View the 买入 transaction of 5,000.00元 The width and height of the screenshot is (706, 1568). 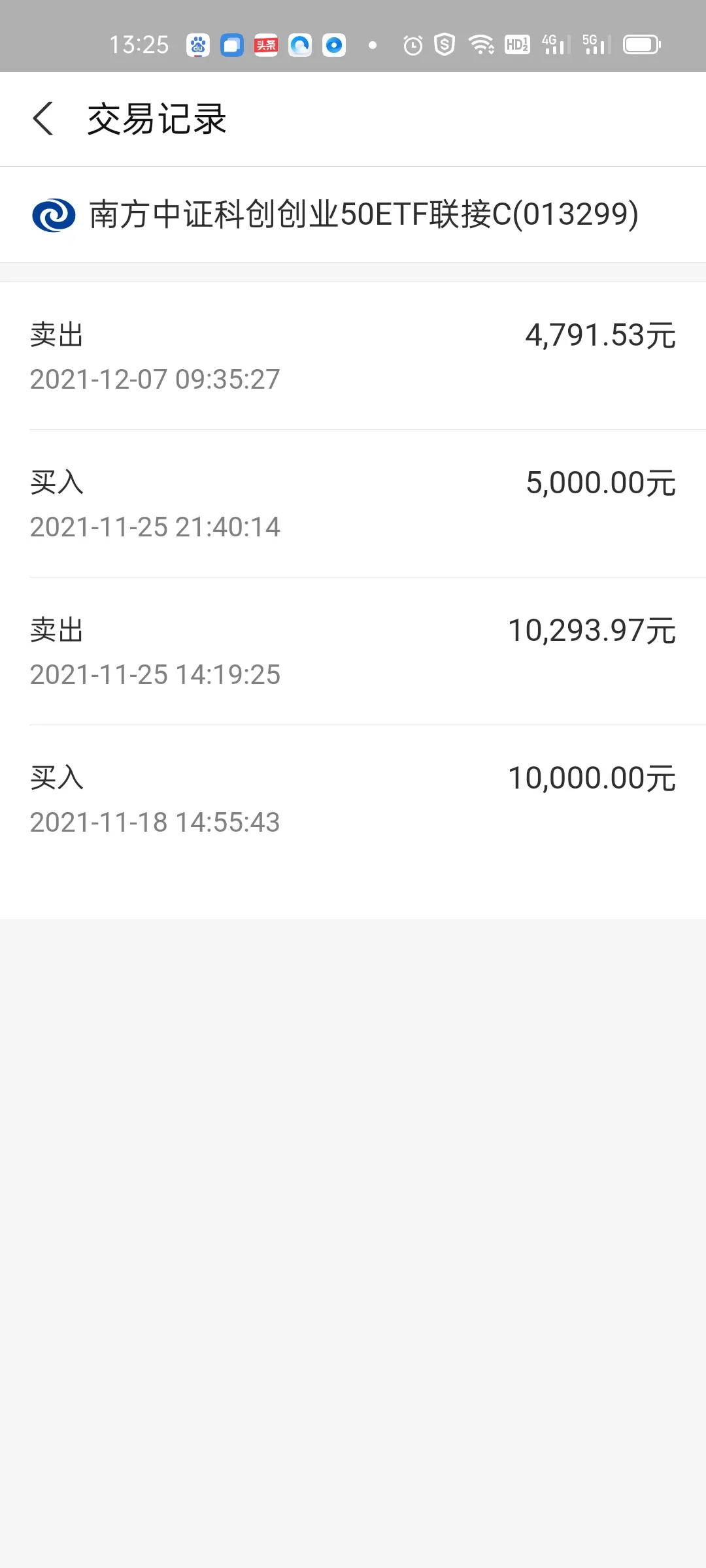tap(353, 504)
